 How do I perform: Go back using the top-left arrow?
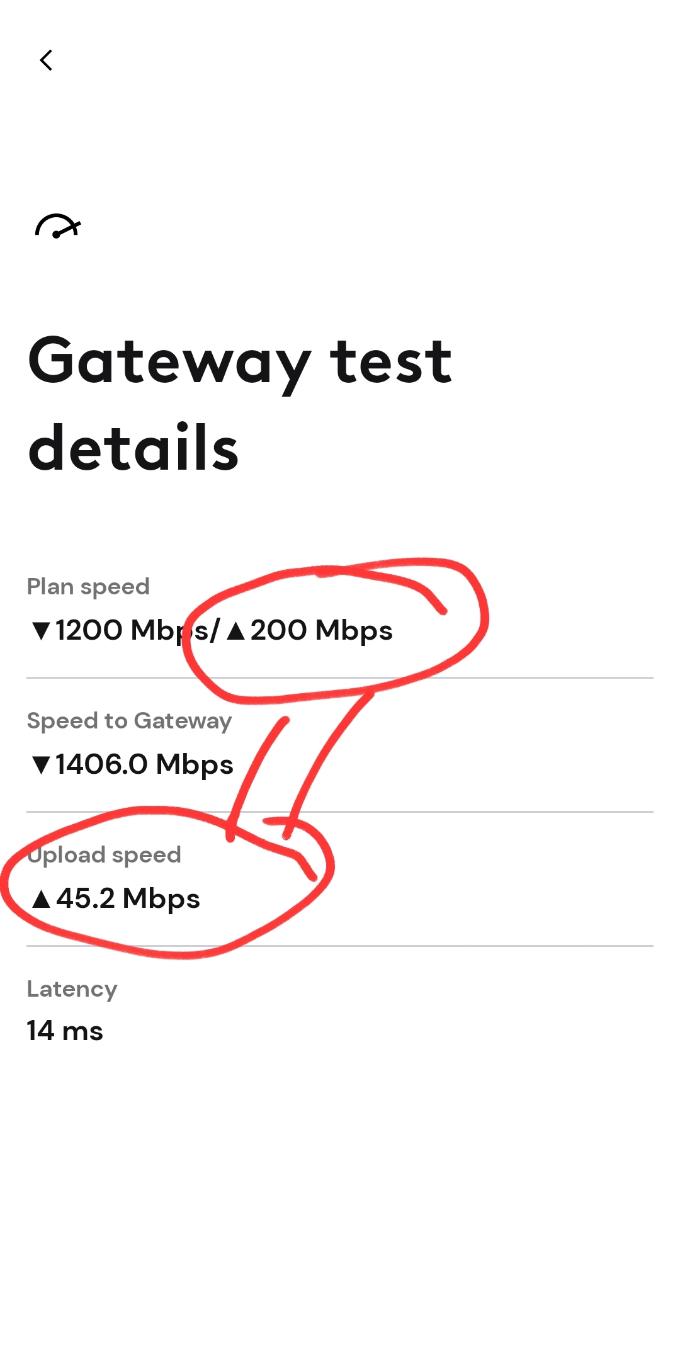pos(46,60)
